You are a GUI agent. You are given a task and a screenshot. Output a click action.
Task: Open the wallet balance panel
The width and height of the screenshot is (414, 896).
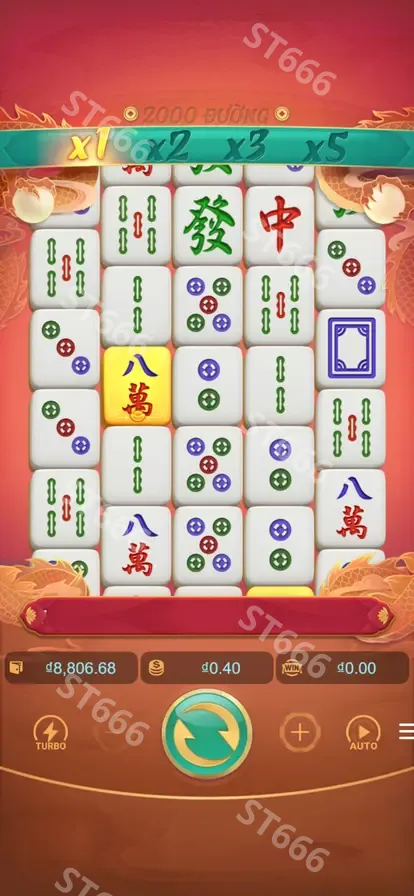coord(71,668)
